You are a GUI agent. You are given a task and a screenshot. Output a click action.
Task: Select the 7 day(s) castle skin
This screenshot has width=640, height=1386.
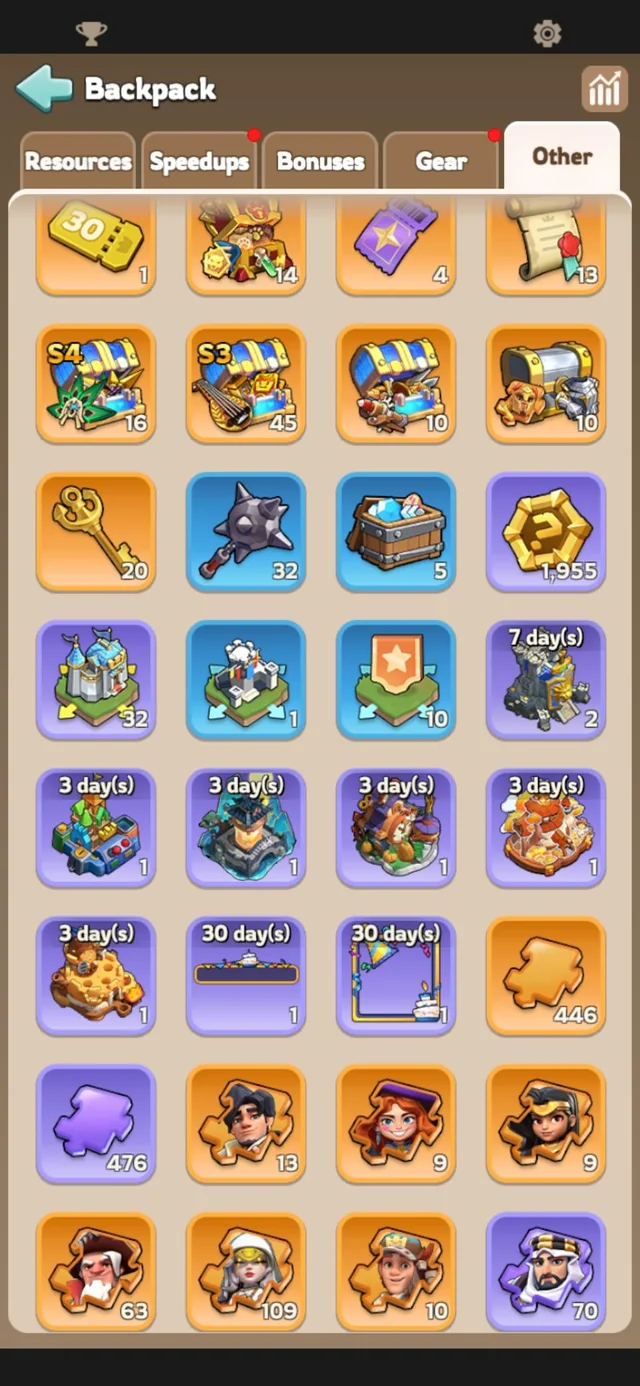tap(546, 679)
